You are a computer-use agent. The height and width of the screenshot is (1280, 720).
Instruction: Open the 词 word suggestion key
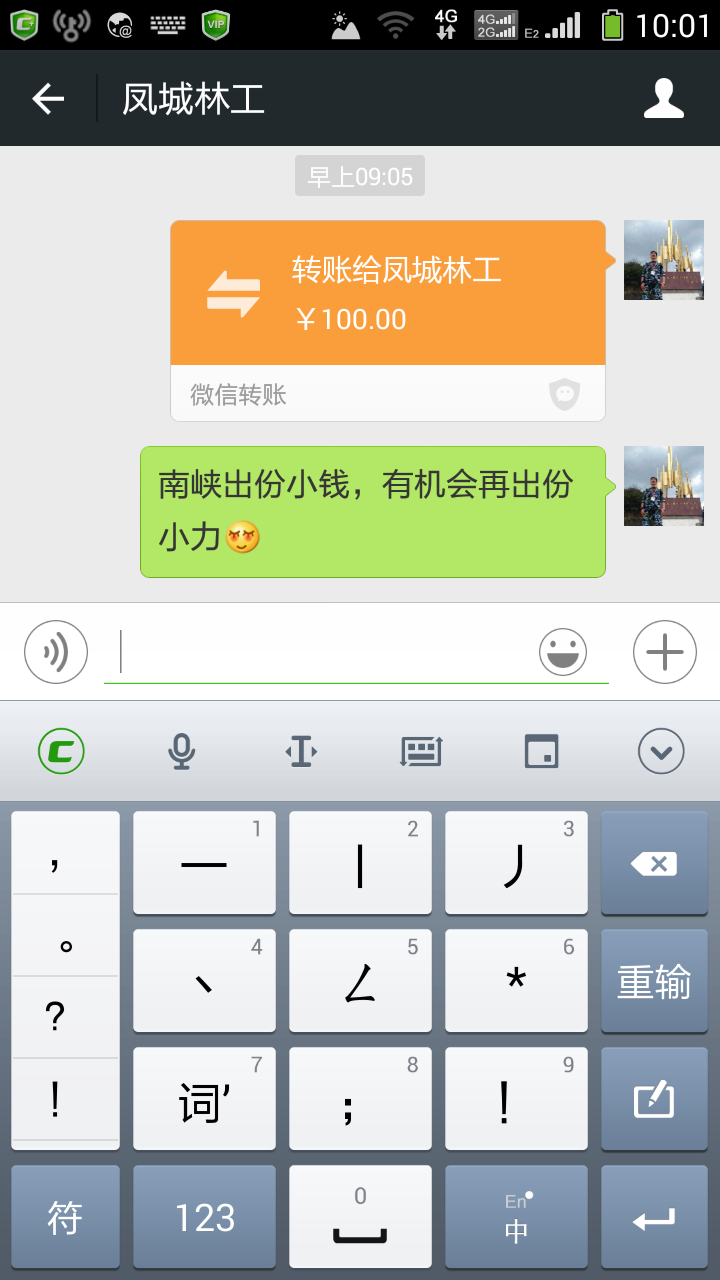pos(203,1098)
